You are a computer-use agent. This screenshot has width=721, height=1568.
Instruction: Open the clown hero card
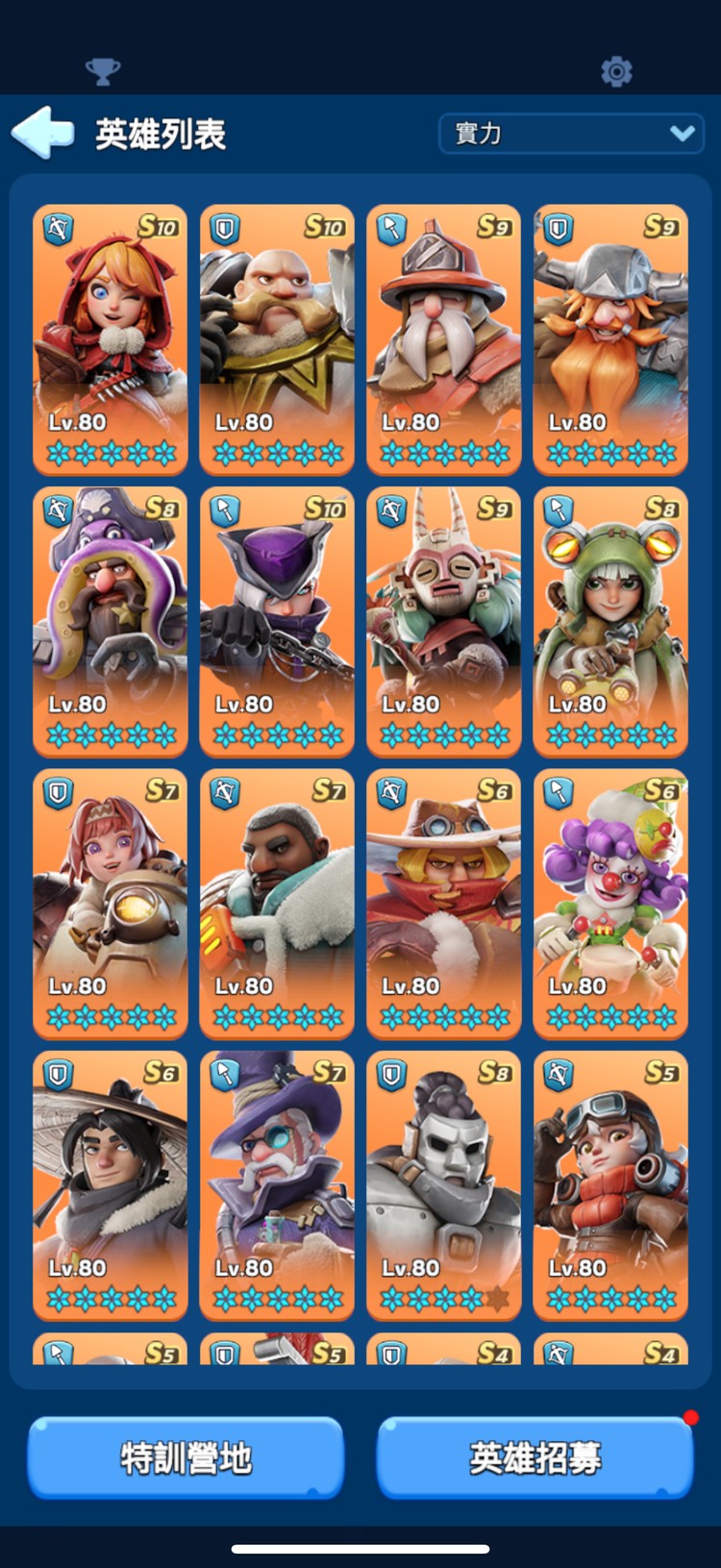pos(610,904)
